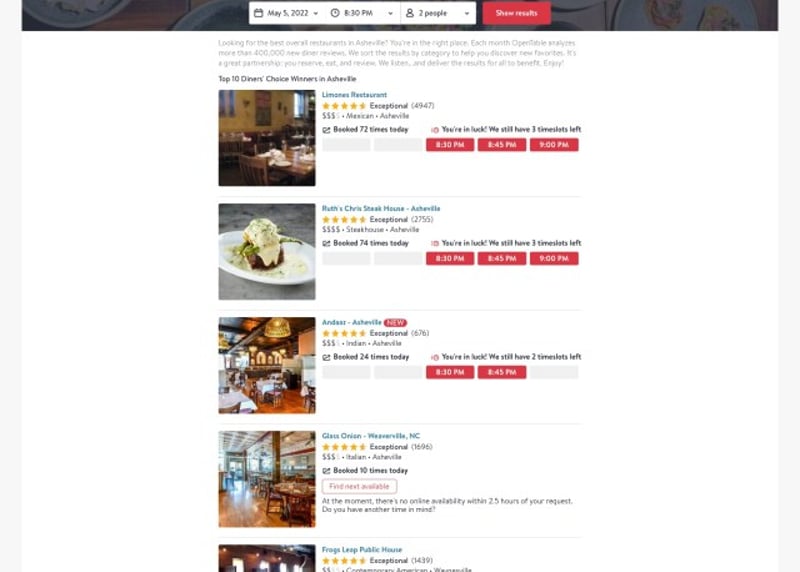The image size is (800, 572).
Task: Choose the 8:45 PM slot at Andaaz
Action: 502,372
